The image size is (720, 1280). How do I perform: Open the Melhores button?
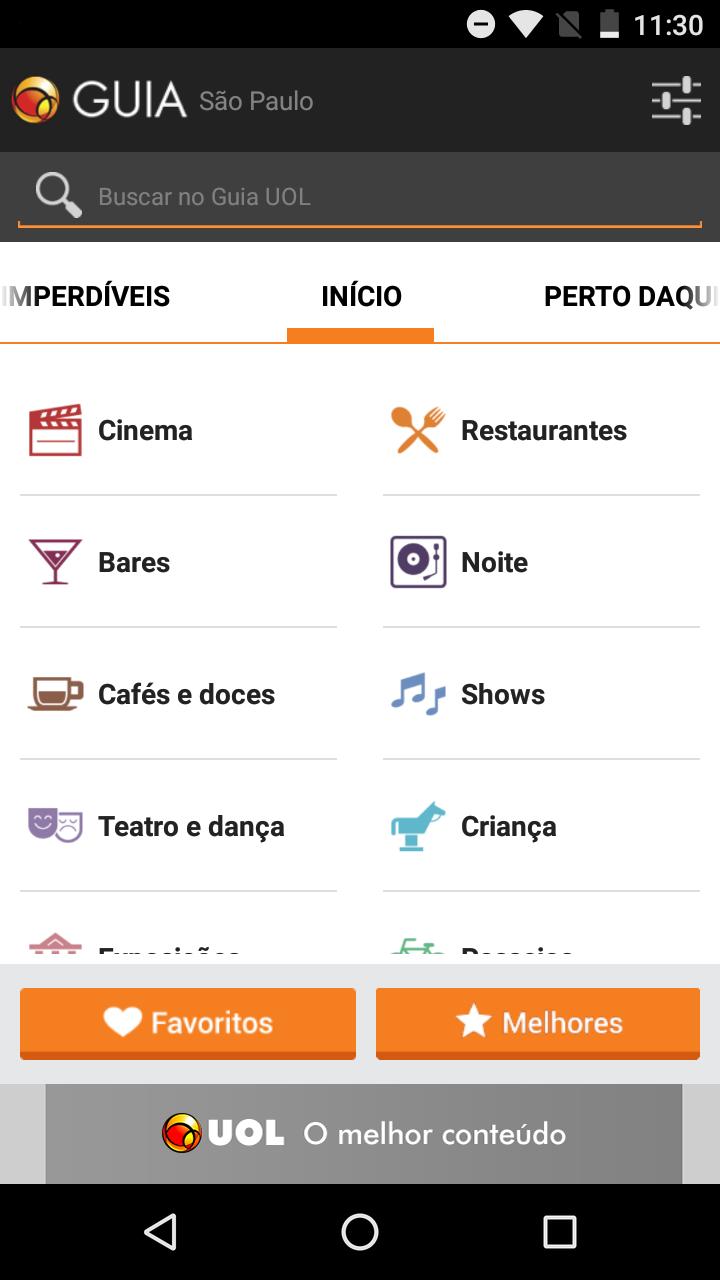pos(537,1022)
